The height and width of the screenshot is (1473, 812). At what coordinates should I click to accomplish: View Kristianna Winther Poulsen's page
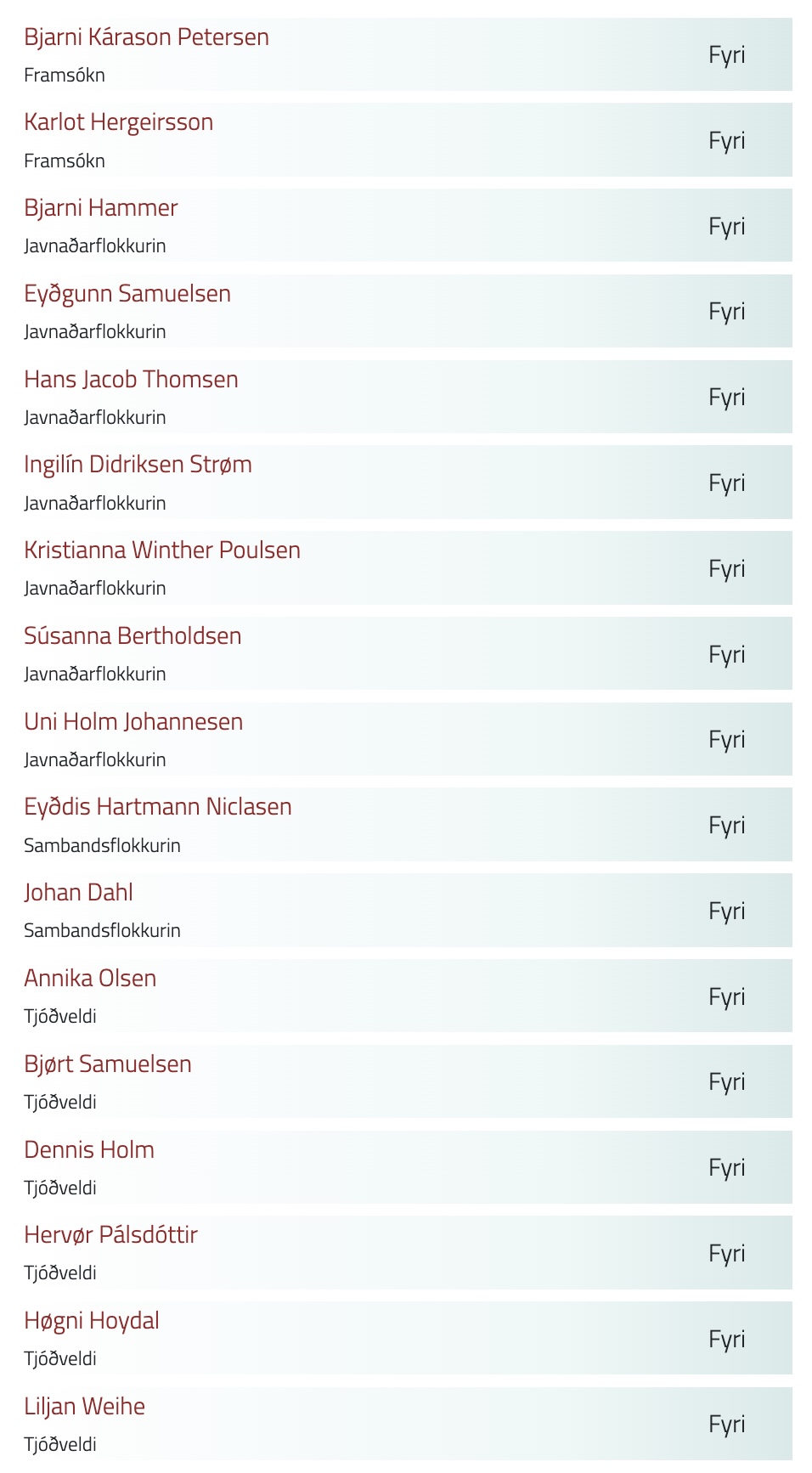(162, 550)
